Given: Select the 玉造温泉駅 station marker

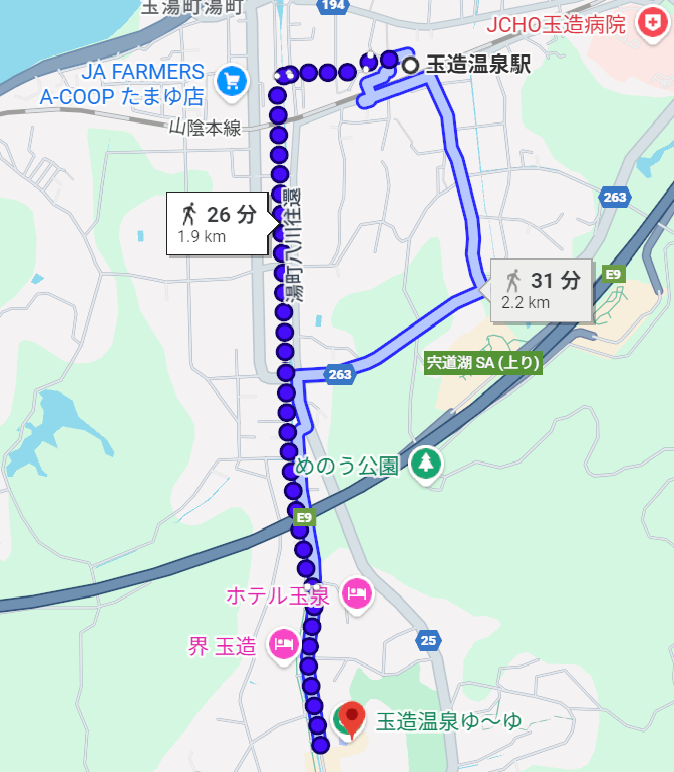Looking at the screenshot, I should click(x=410, y=65).
